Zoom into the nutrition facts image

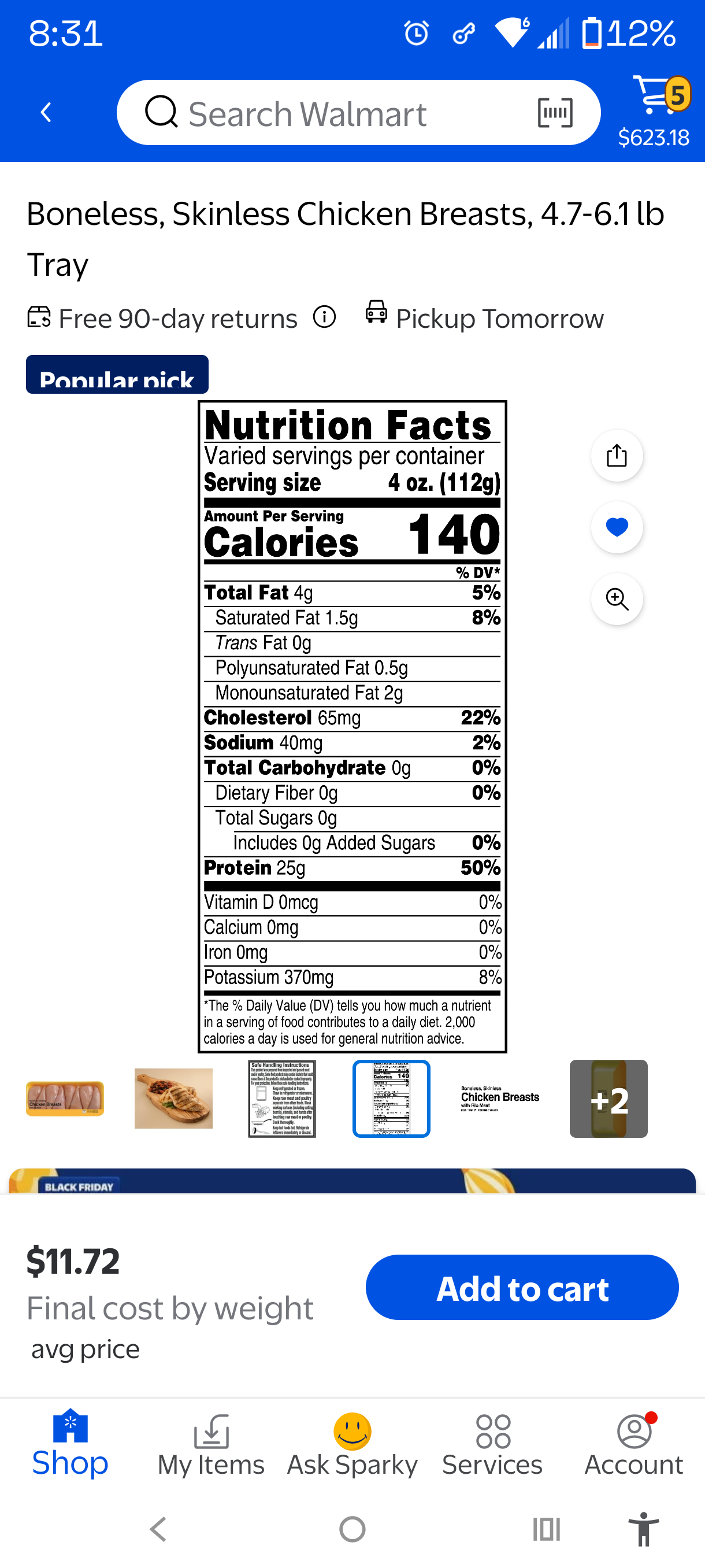point(616,599)
